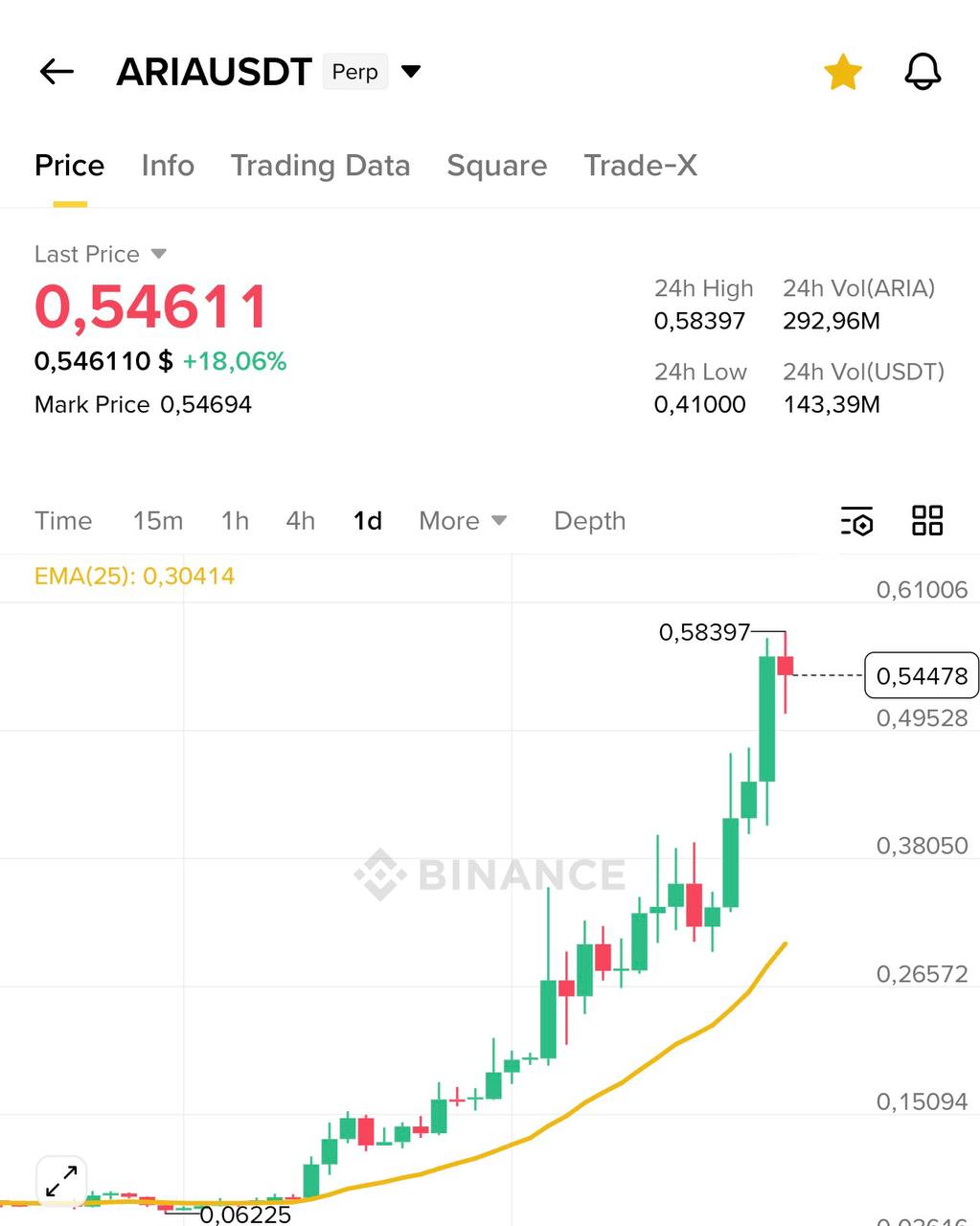Select the 1h chart interval
This screenshot has height=1226, width=980.
tap(235, 521)
